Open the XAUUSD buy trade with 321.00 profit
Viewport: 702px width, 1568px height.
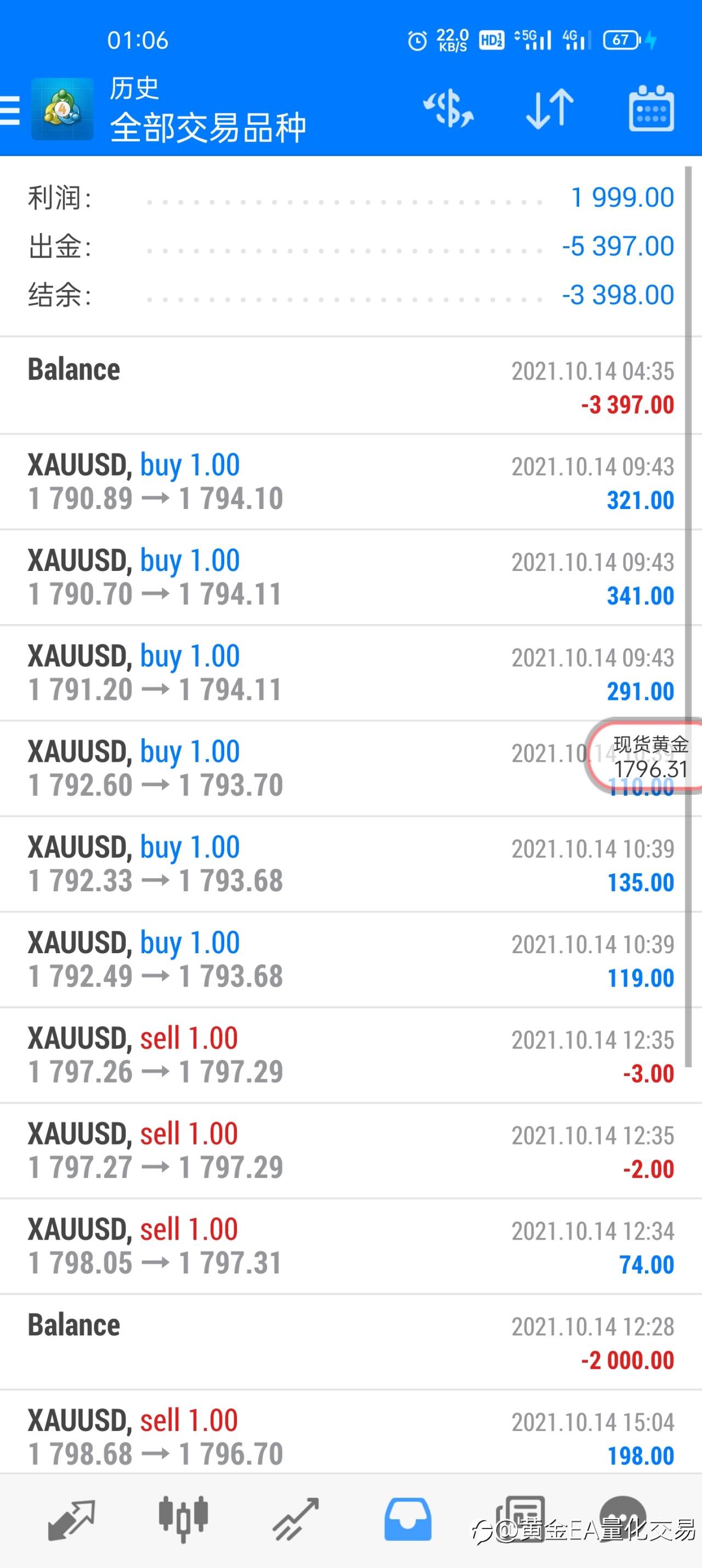click(350, 482)
